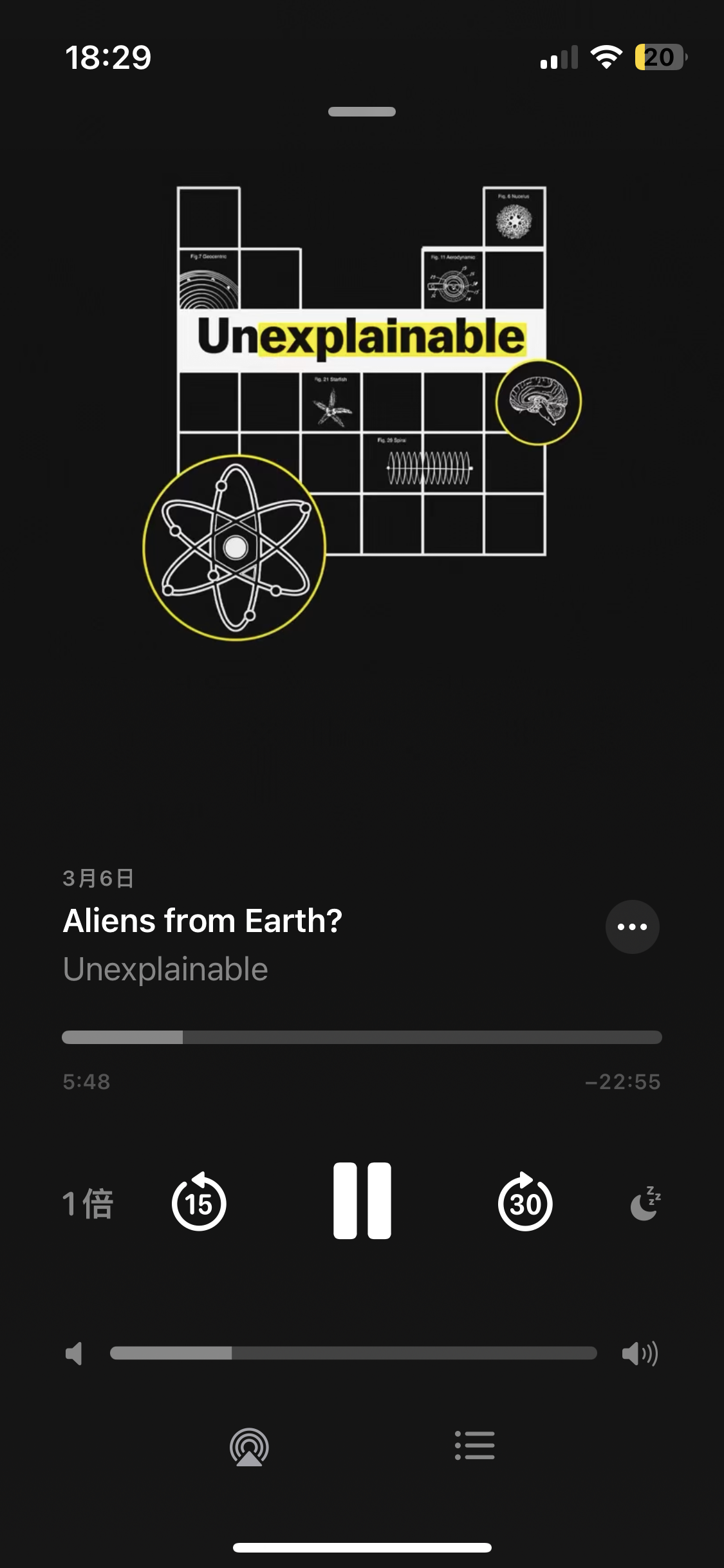Screen dimensions: 724x1568
Task: Tap the grabber handle to minimize player
Action: [x=362, y=111]
